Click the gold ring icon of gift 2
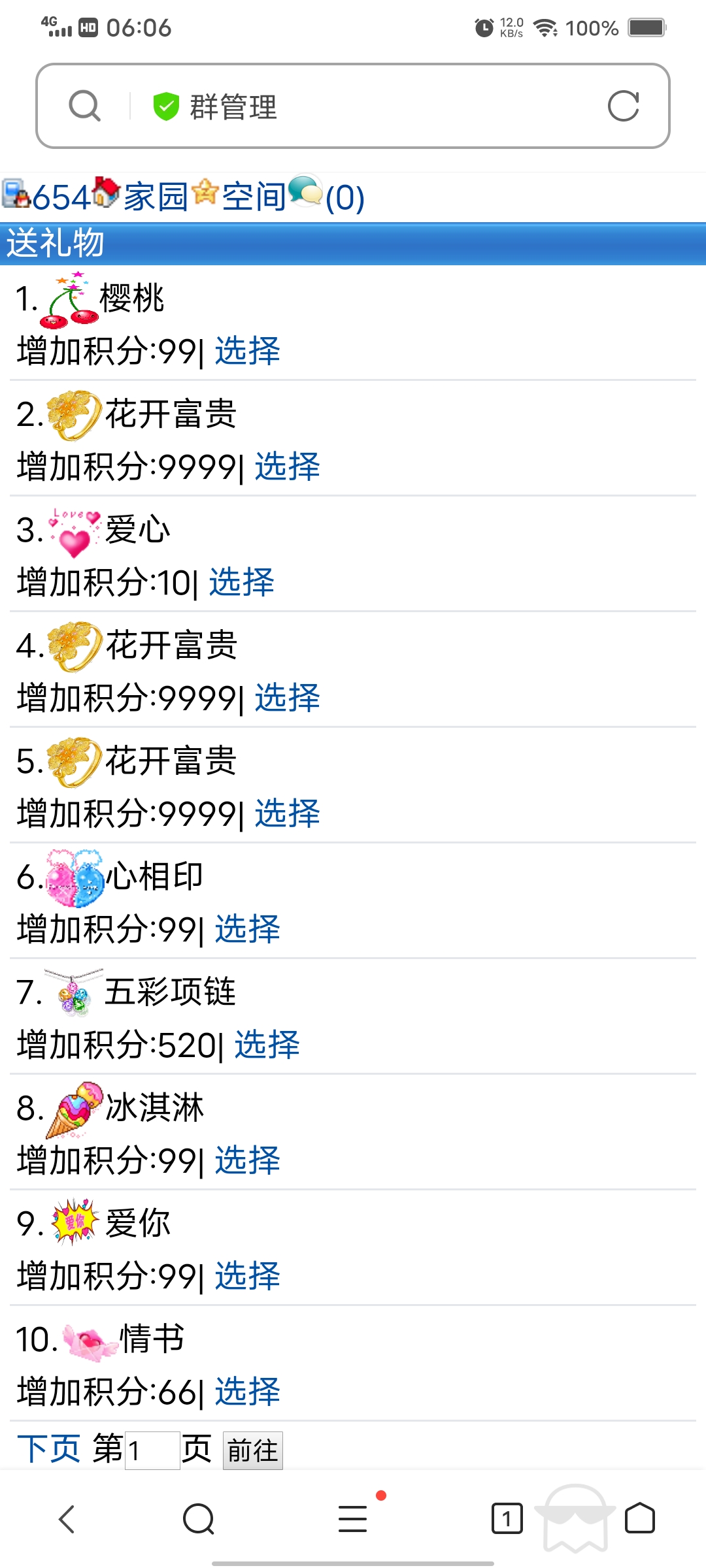706x1568 pixels. click(x=72, y=416)
